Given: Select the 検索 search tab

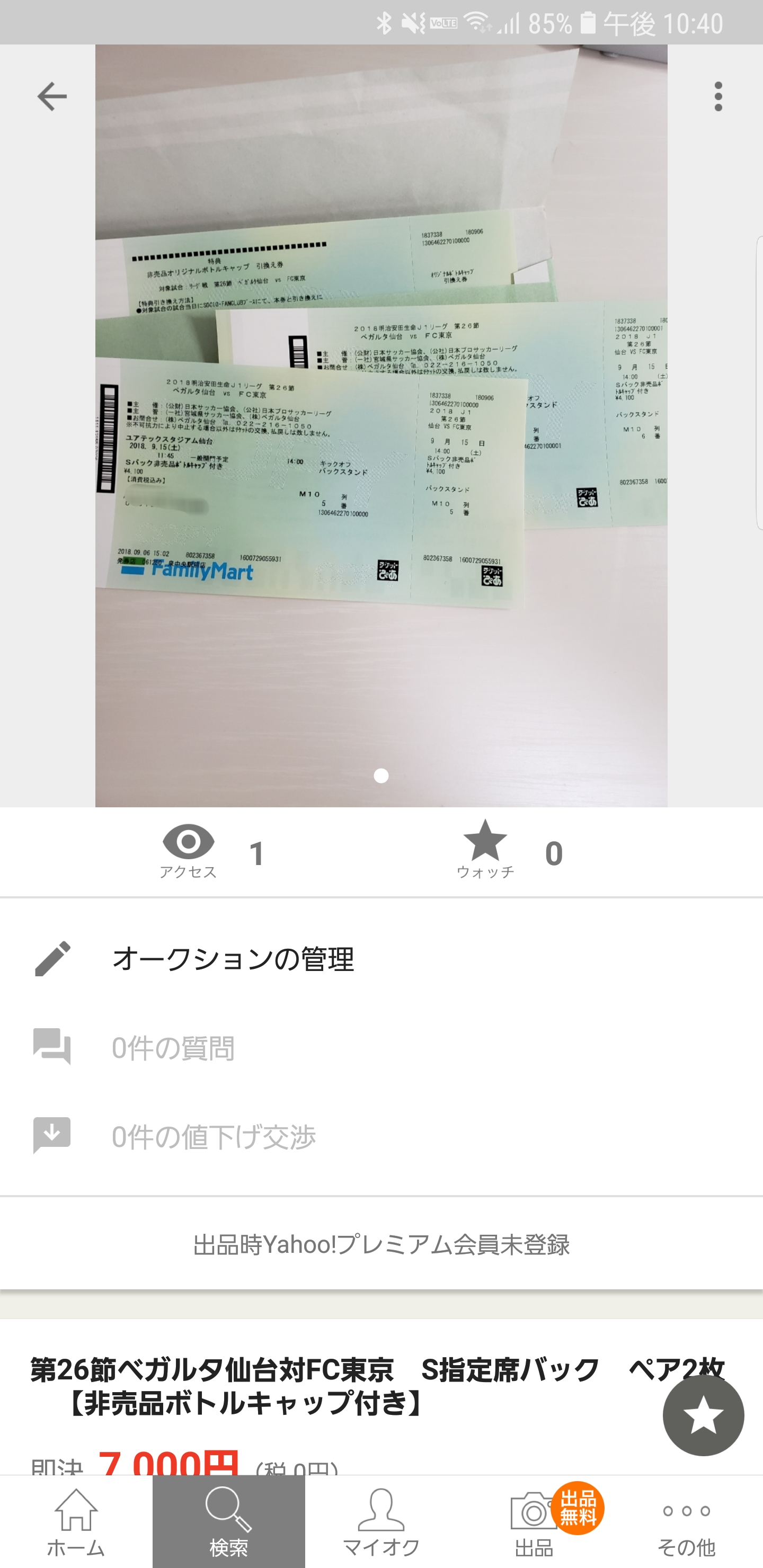Looking at the screenshot, I should 228,1522.
